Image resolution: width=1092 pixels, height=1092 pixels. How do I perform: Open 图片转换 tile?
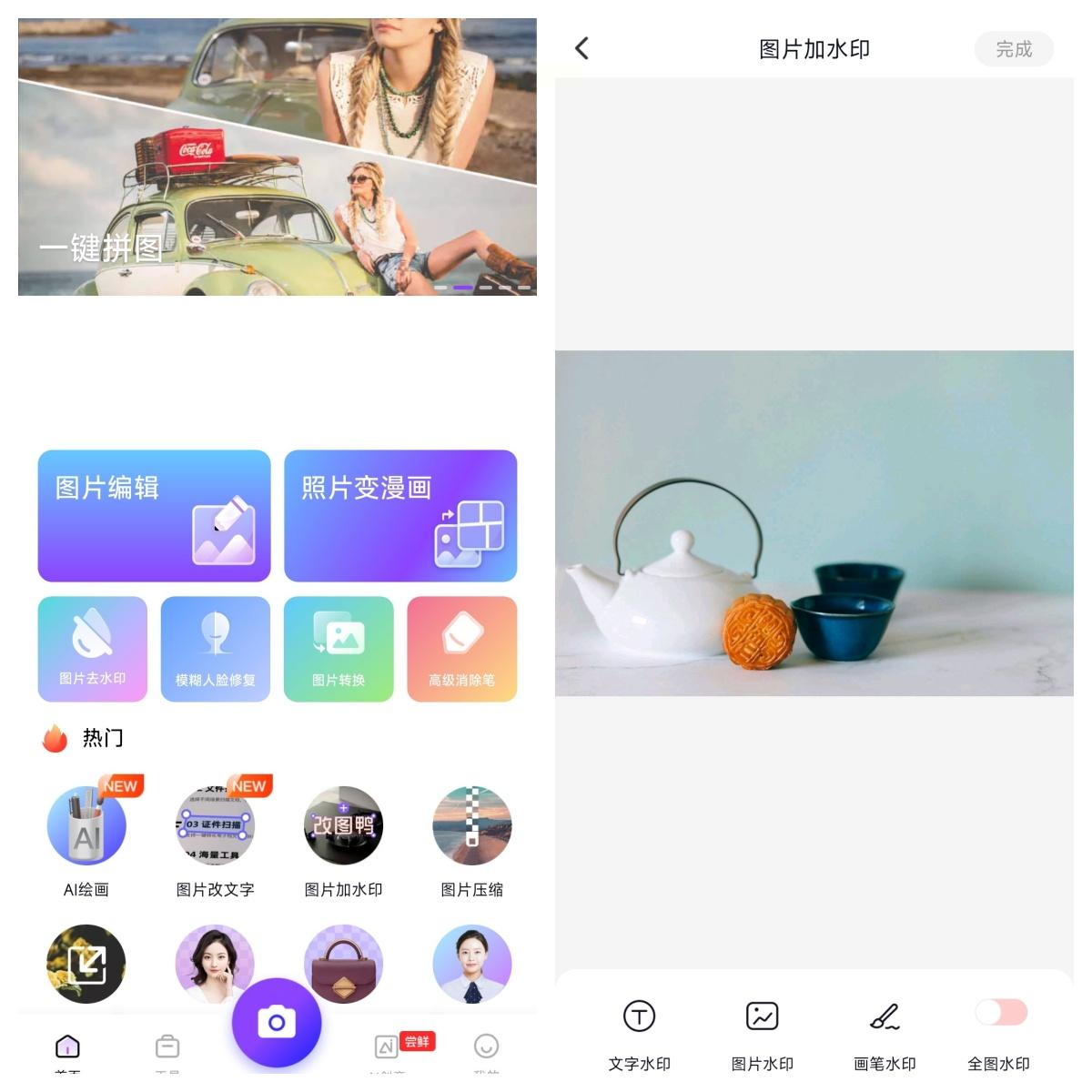pos(339,649)
